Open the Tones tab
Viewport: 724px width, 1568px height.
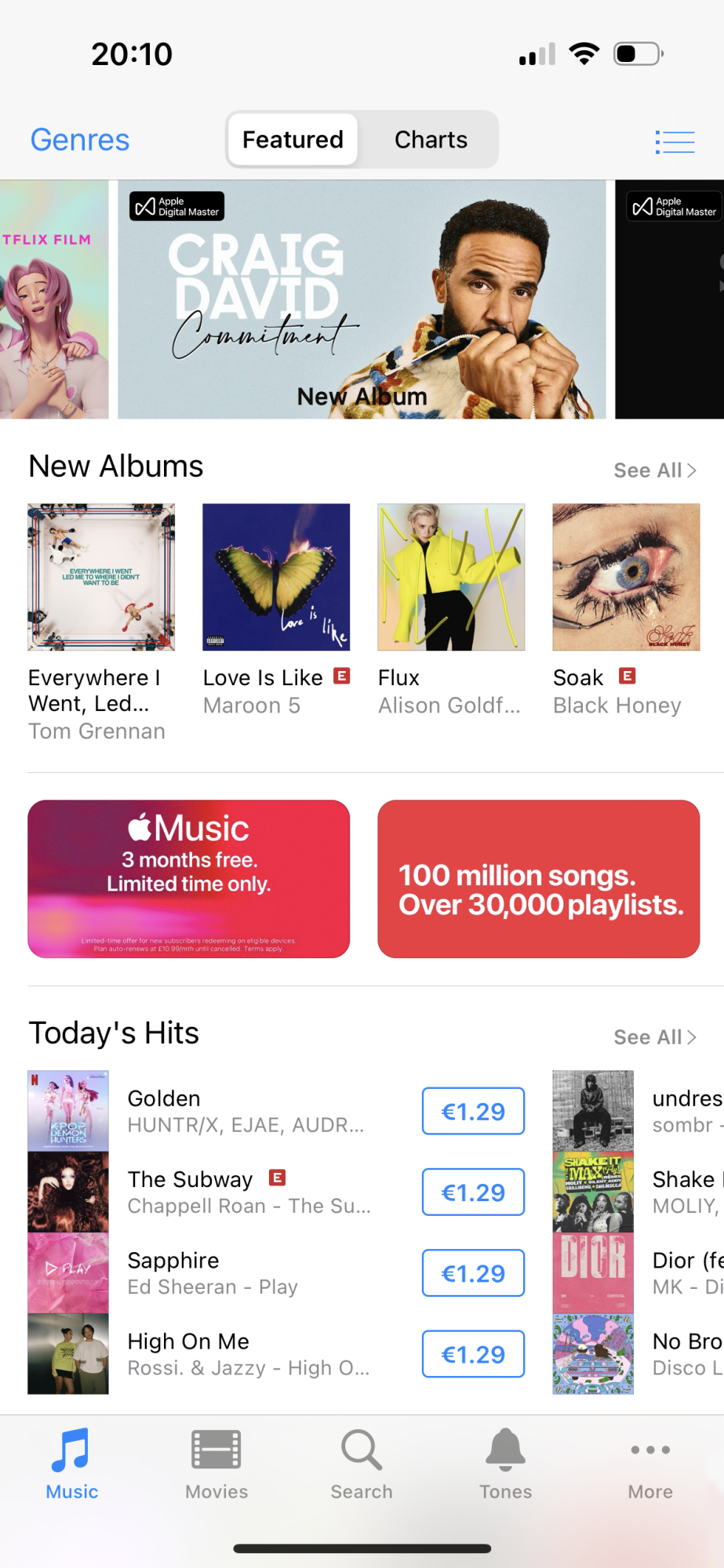tap(506, 1465)
